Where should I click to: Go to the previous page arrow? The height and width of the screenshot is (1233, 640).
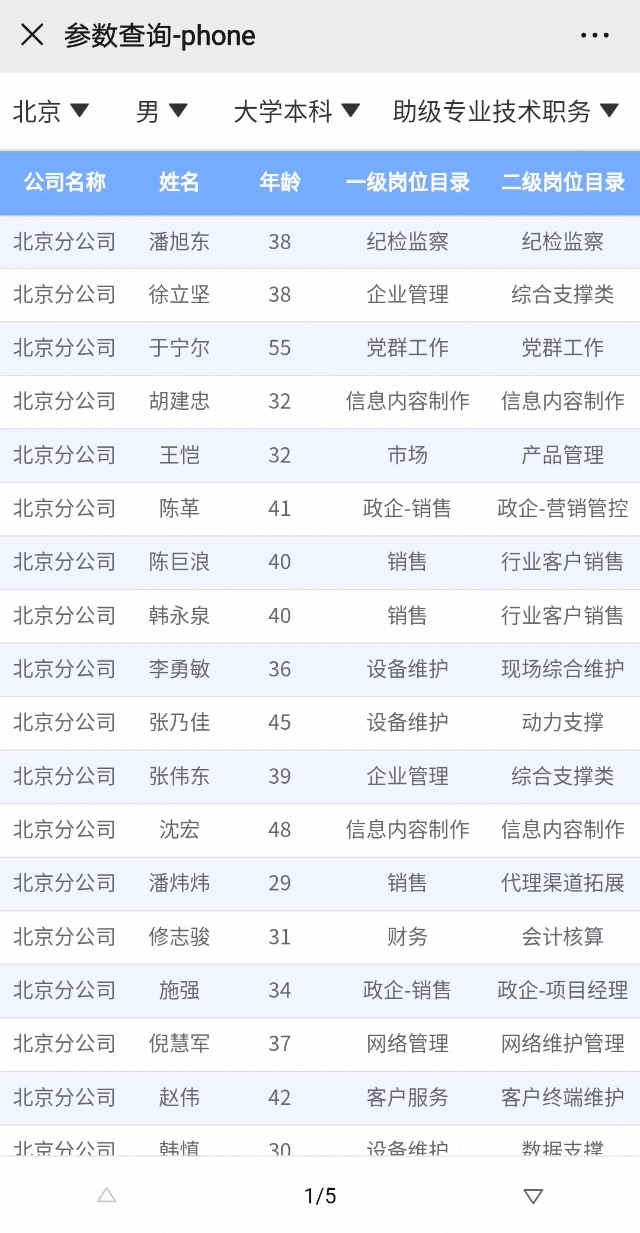click(107, 1195)
